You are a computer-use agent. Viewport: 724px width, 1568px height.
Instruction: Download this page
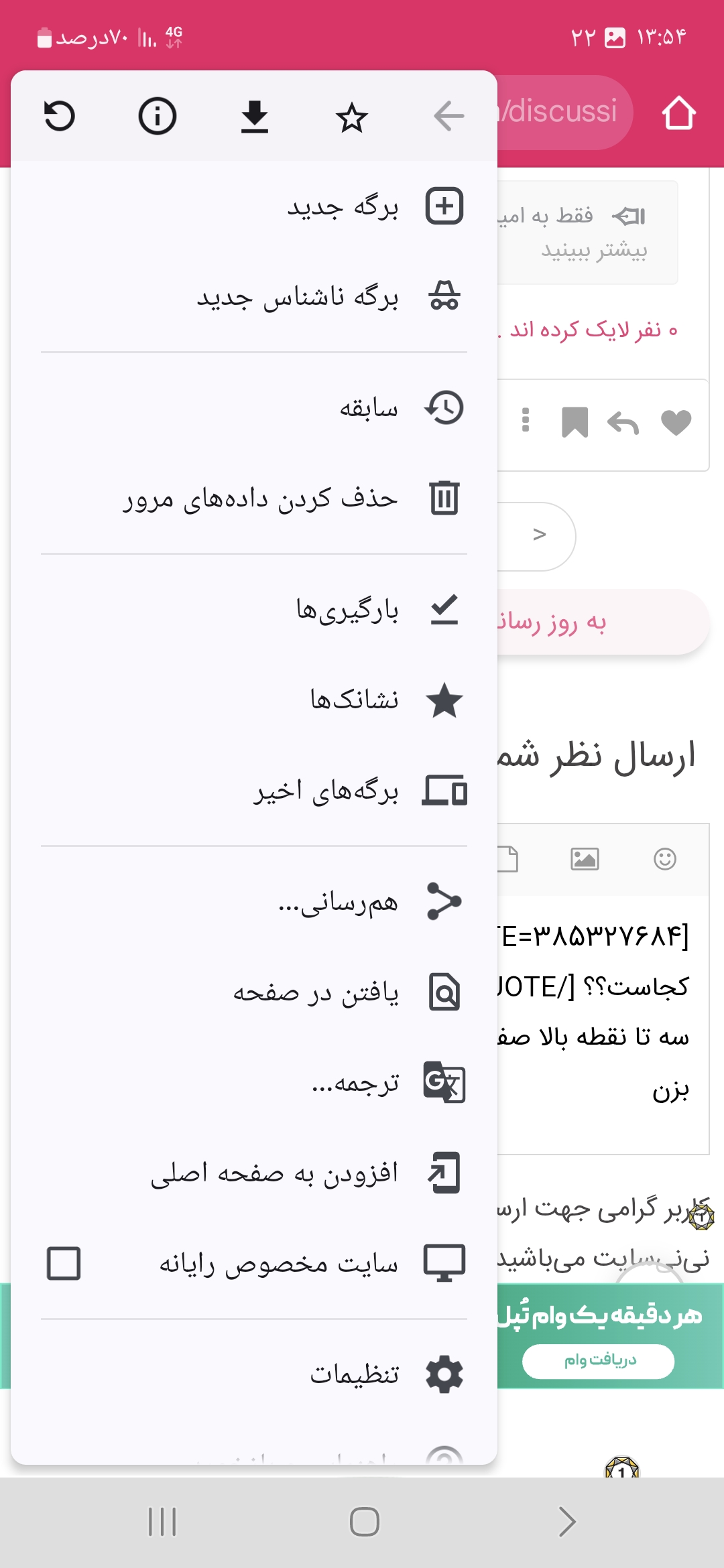coord(255,116)
